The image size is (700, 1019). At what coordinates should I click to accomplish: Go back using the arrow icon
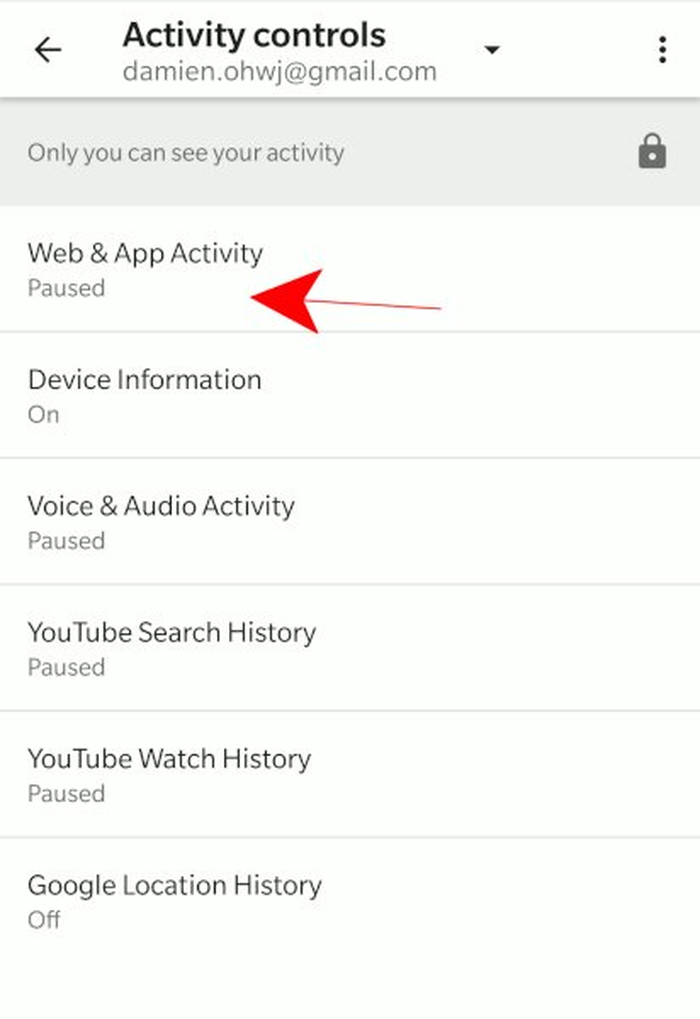tap(47, 50)
